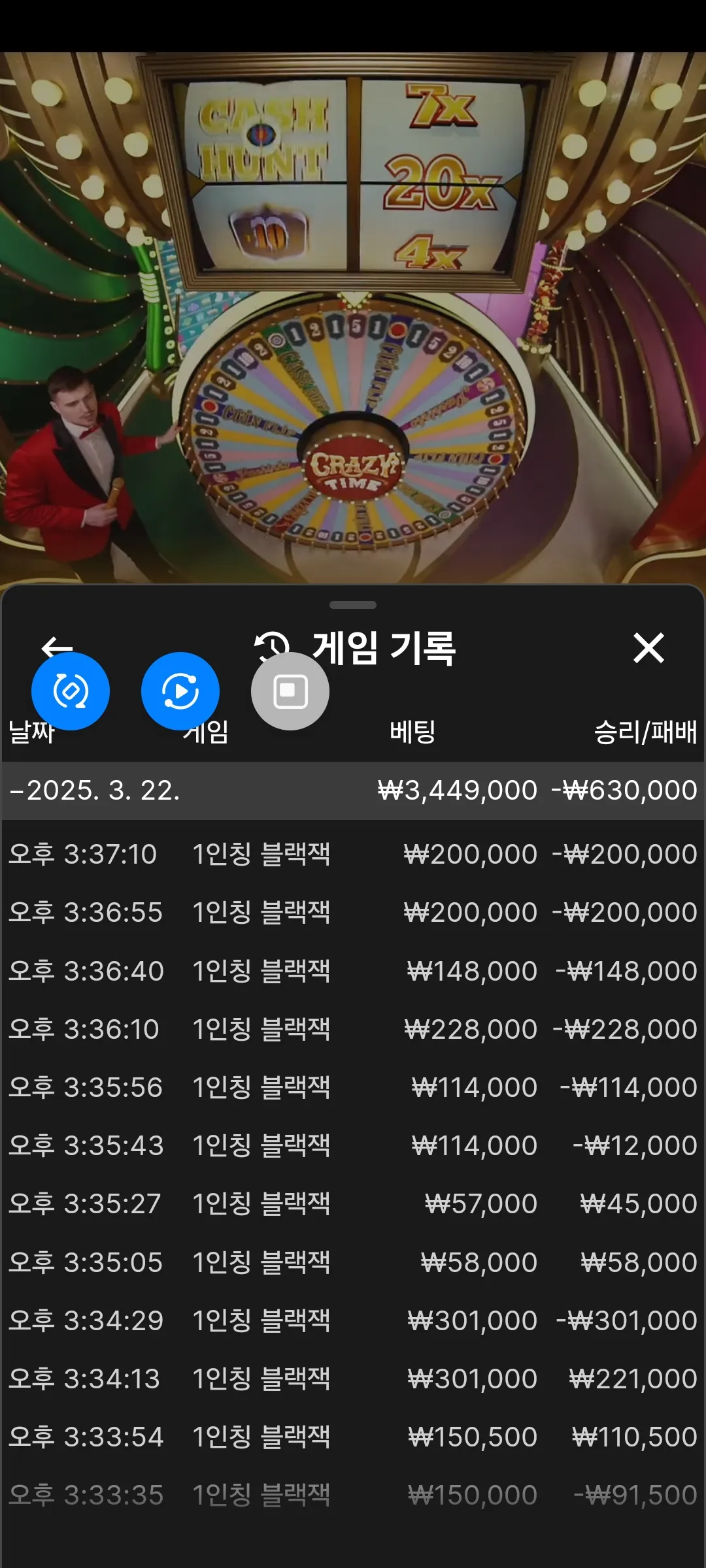
Task: Open the 오후 3:33:54 blackjack record
Action: [x=353, y=1437]
